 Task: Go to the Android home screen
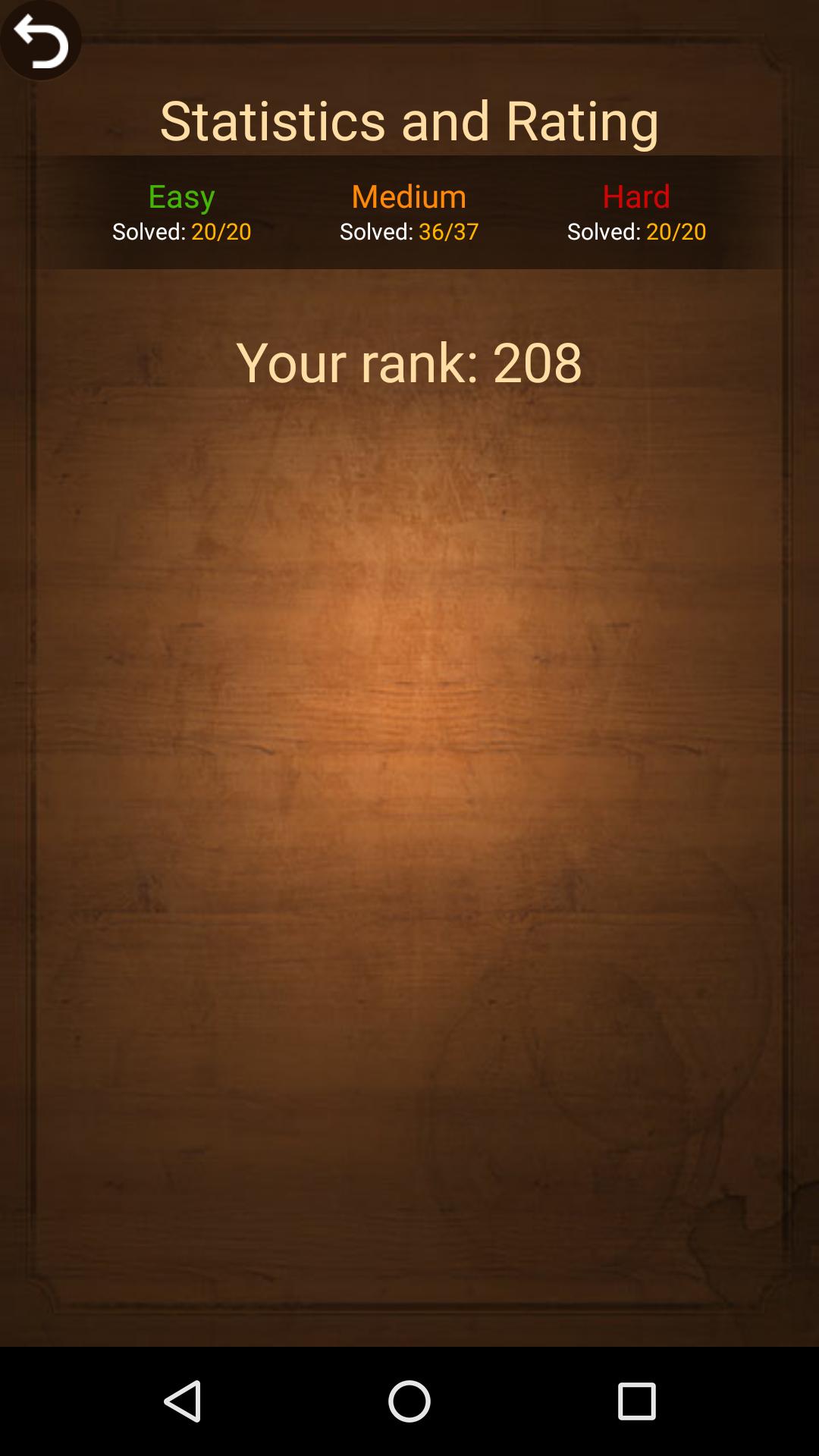409,1401
